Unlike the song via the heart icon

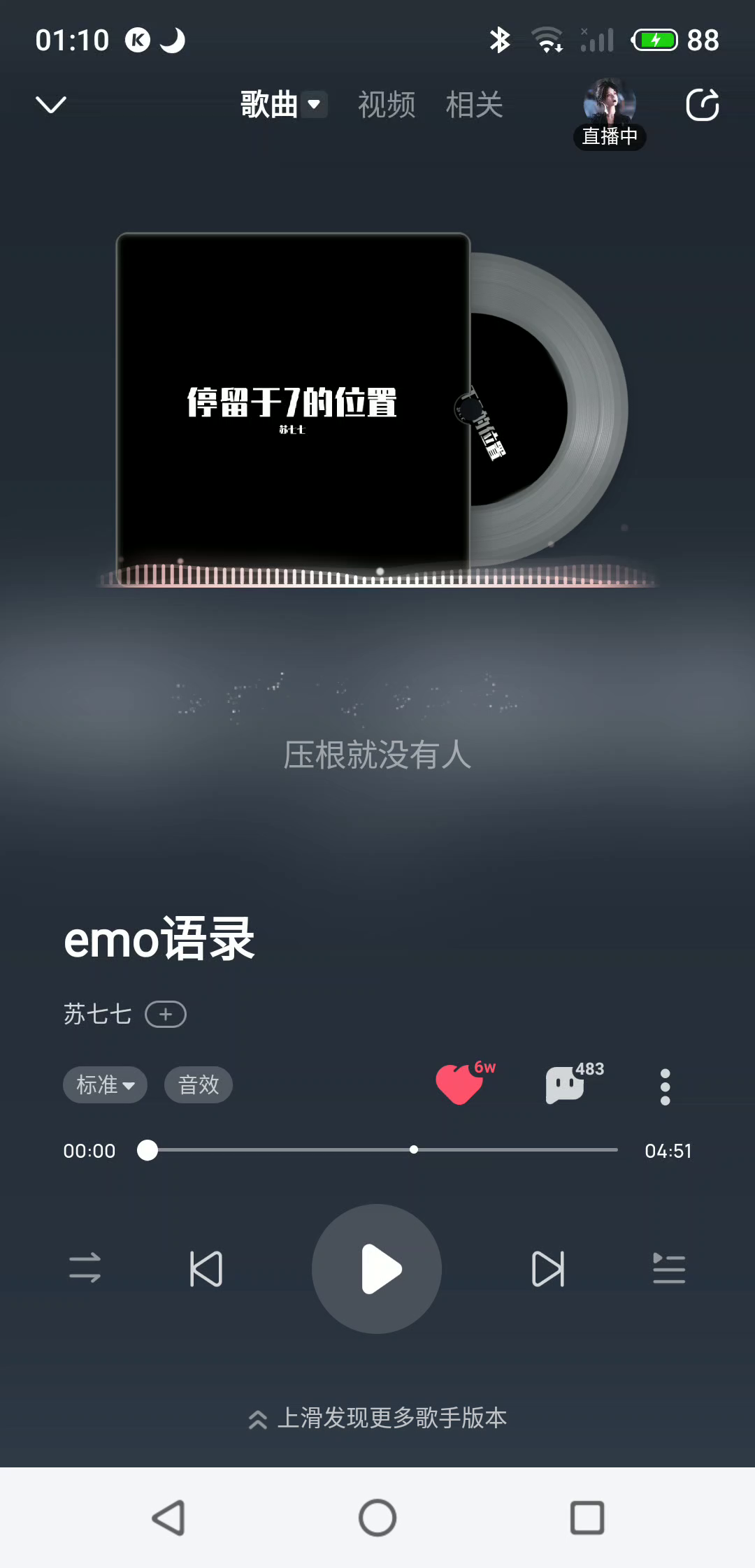pos(459,1084)
